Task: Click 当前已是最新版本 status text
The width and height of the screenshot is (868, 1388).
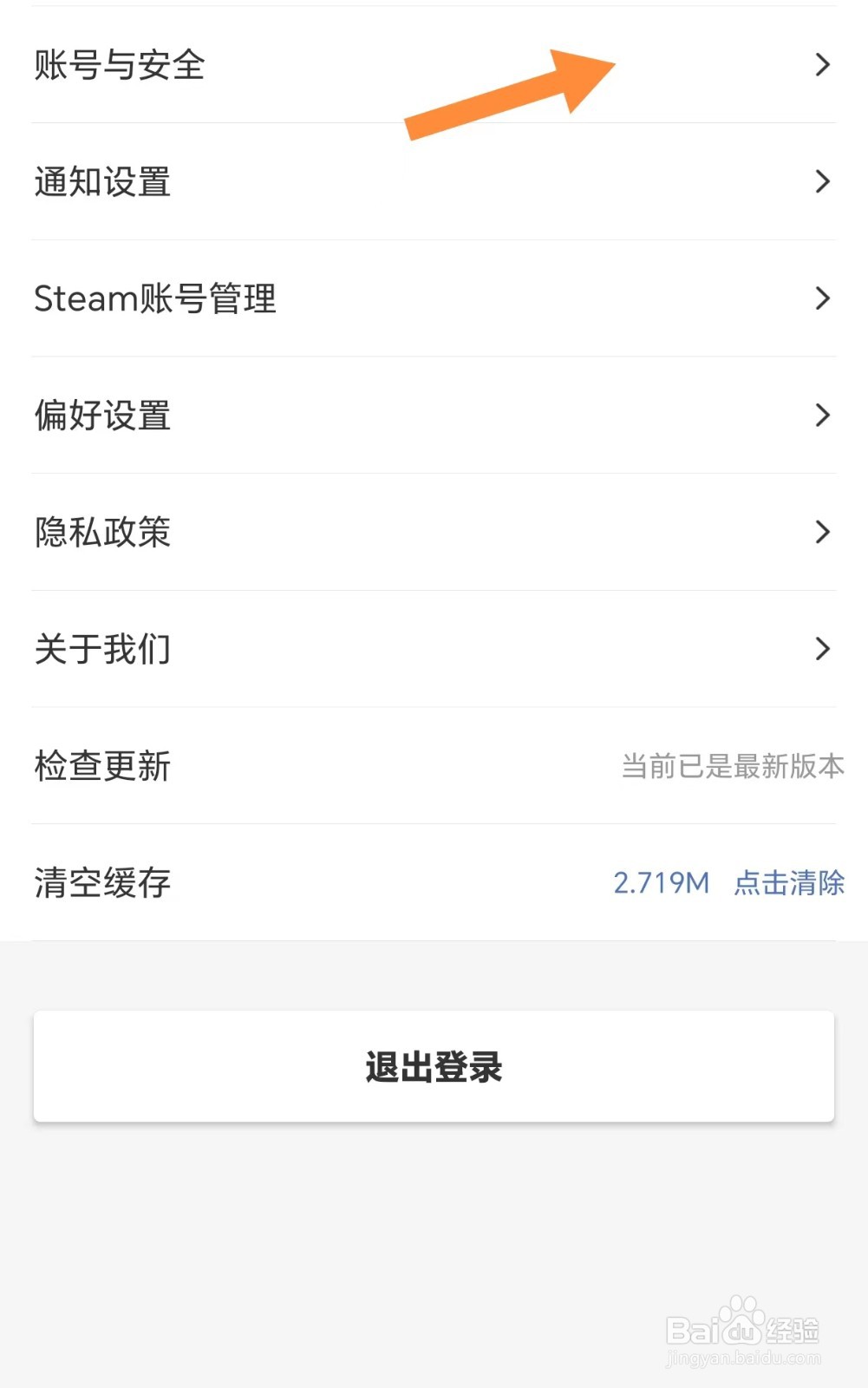Action: pos(734,766)
